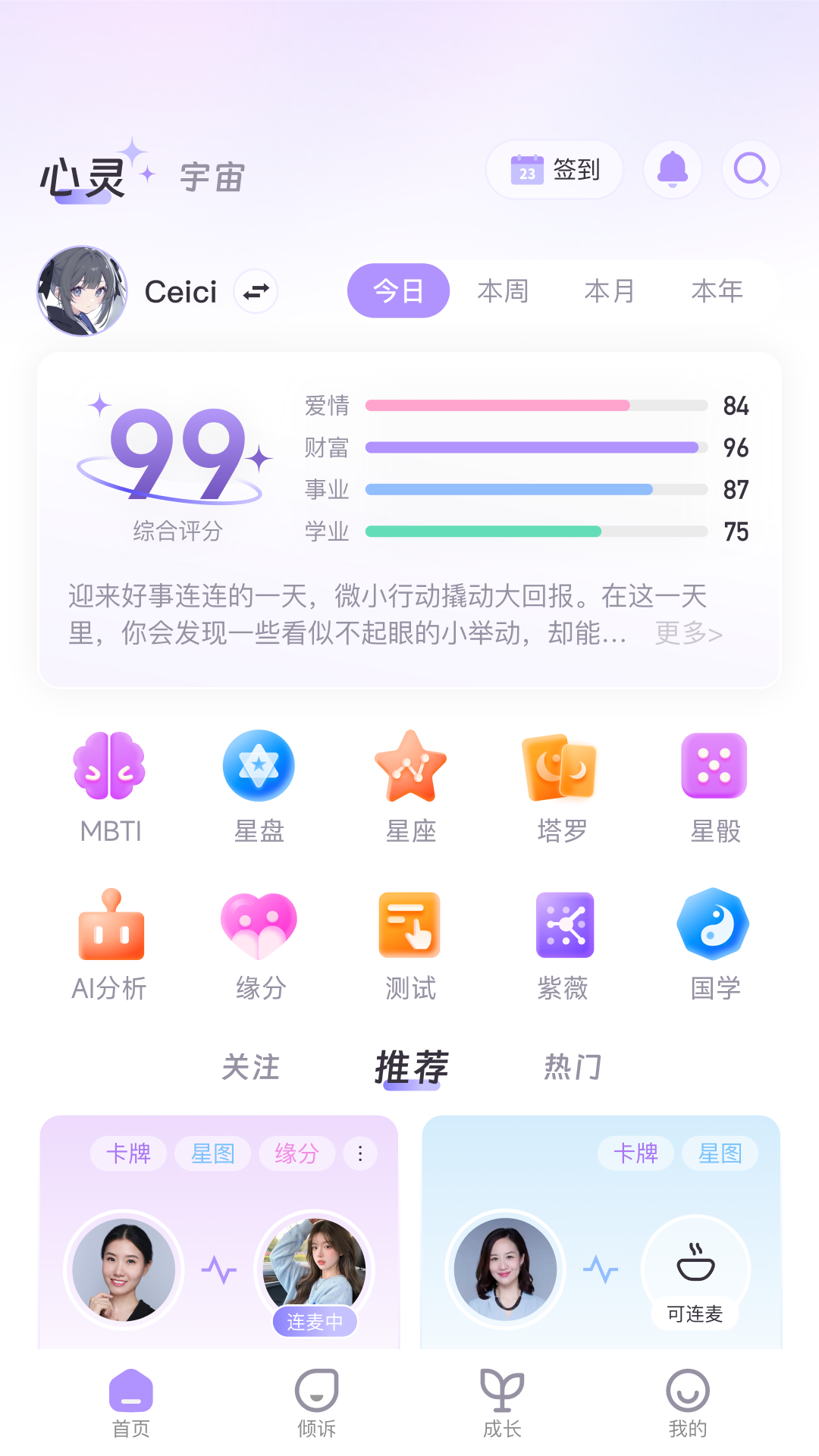Tap the profile switch arrows next to Ceici

[255, 291]
